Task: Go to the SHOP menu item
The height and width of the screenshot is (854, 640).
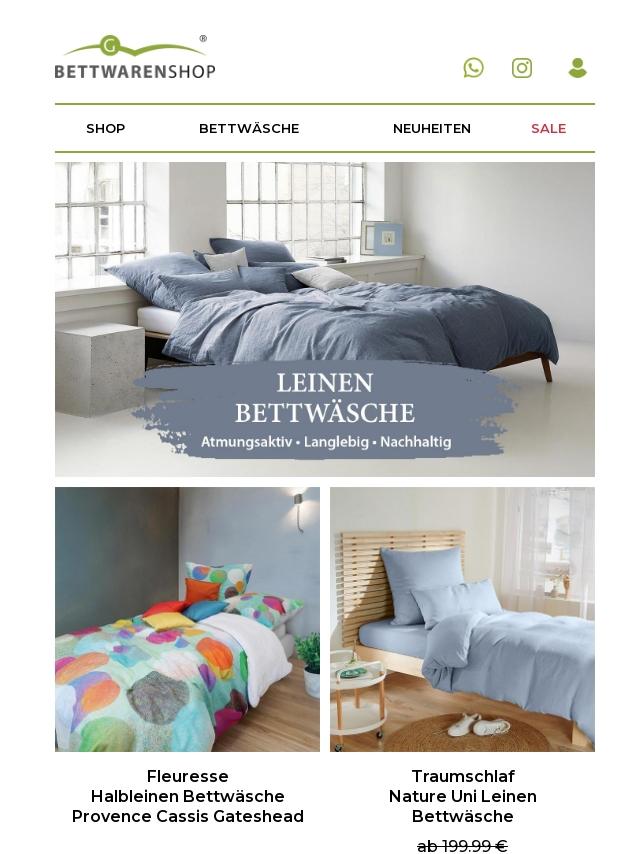Action: (106, 128)
